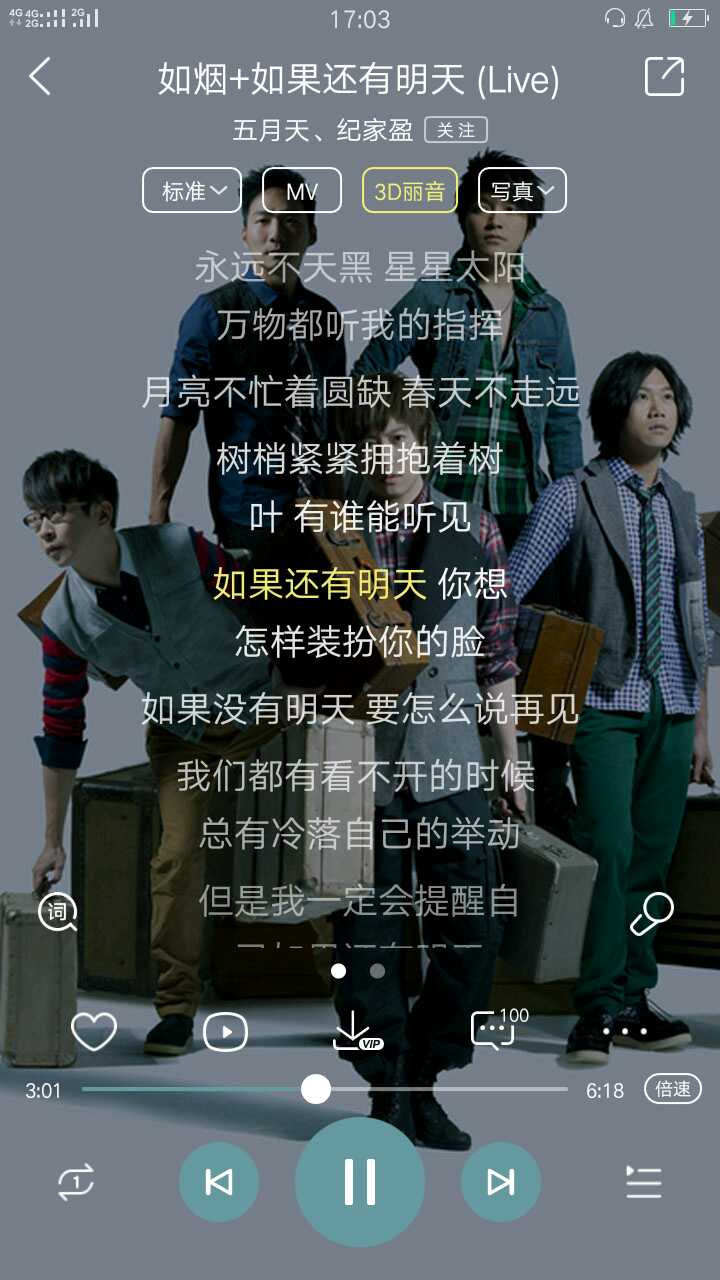Toggle the single-repeat play mode
The height and width of the screenshot is (1280, 720).
point(76,1182)
